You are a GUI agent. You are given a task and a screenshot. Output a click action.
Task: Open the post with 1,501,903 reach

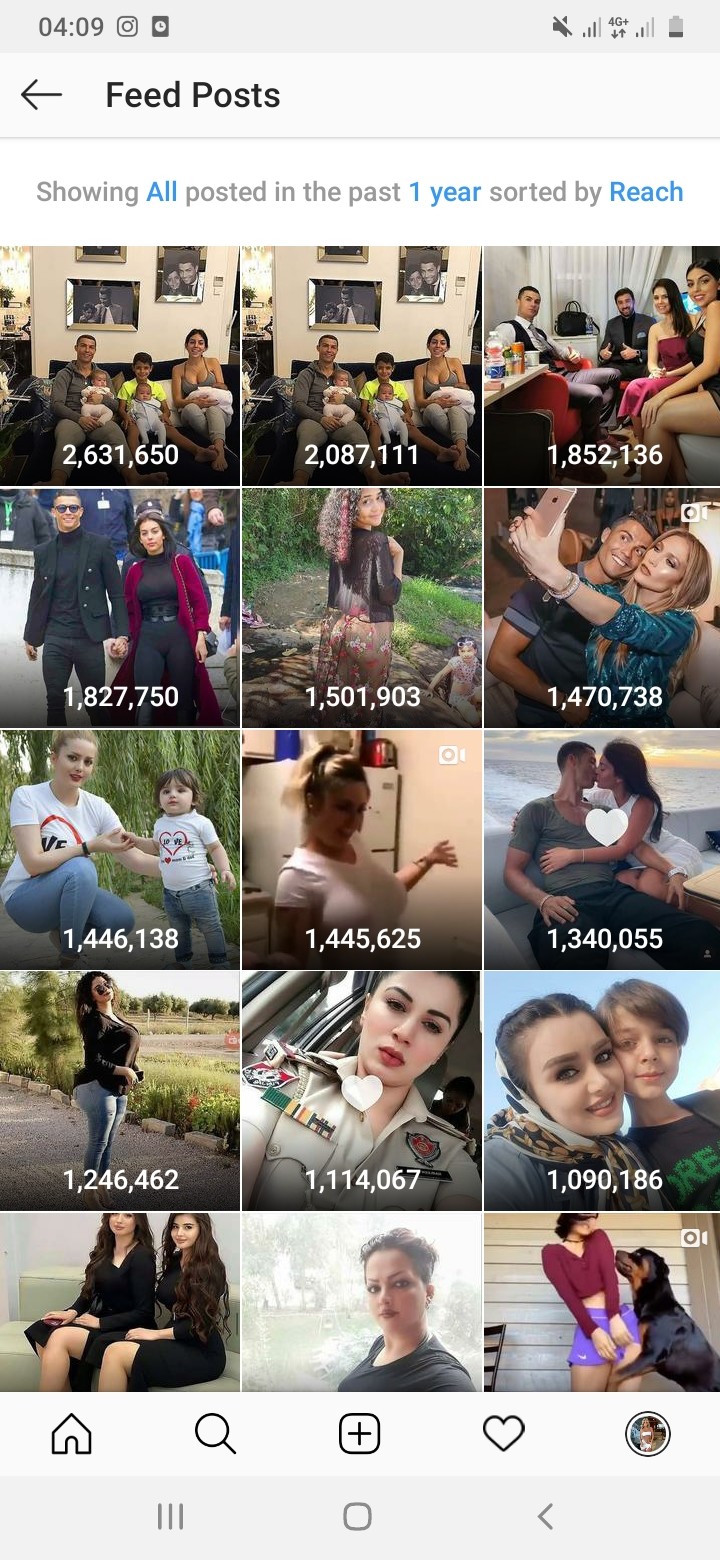pyautogui.click(x=361, y=608)
